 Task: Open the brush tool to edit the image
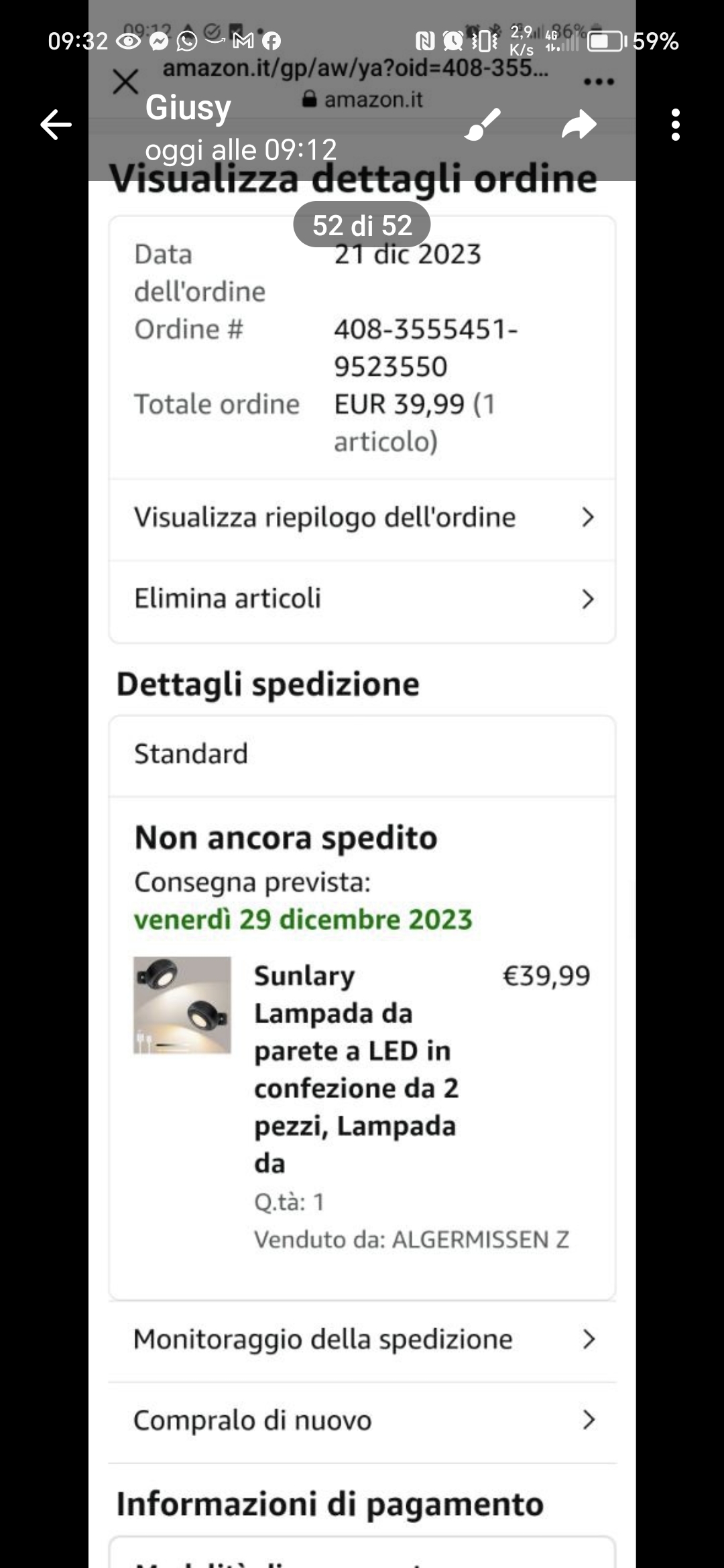[482, 125]
